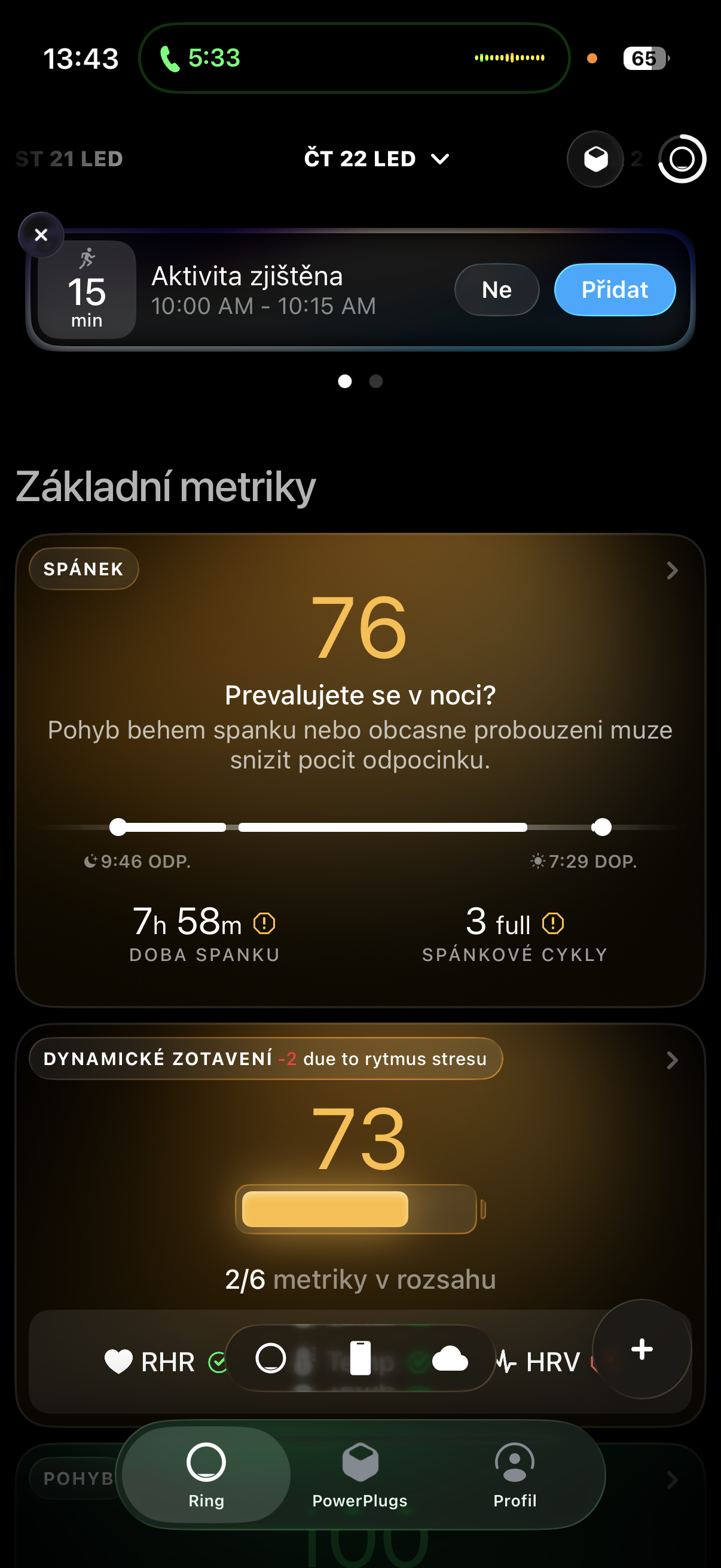Expand the Pohyb card chevron
Viewport: 721px width, 1568px height.
click(x=672, y=1479)
